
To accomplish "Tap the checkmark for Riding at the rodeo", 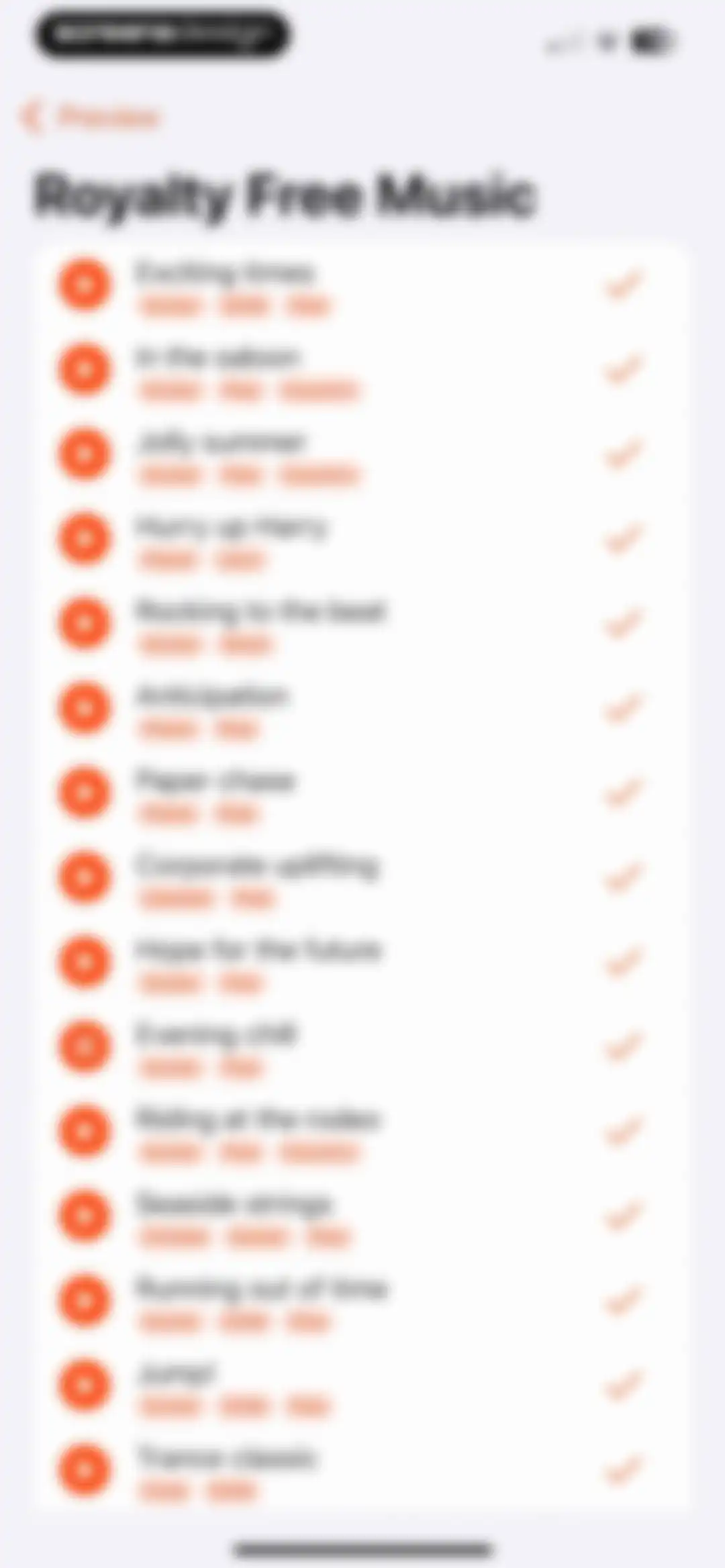I will [x=624, y=1131].
